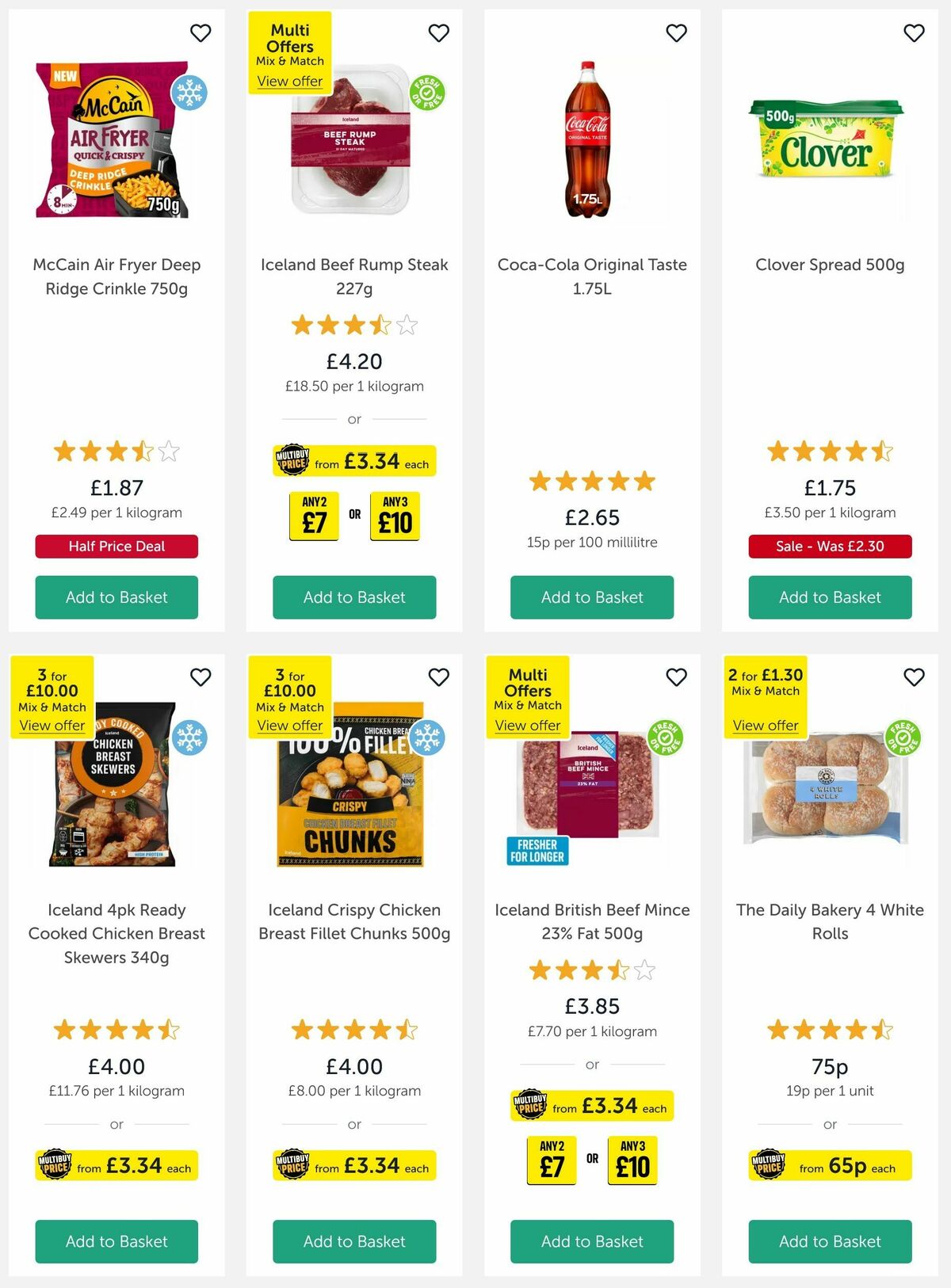Screen dimensions: 951x1288
Task: Add Coca-Cola Original Taste 1.75L to basket
Action: pos(591,597)
